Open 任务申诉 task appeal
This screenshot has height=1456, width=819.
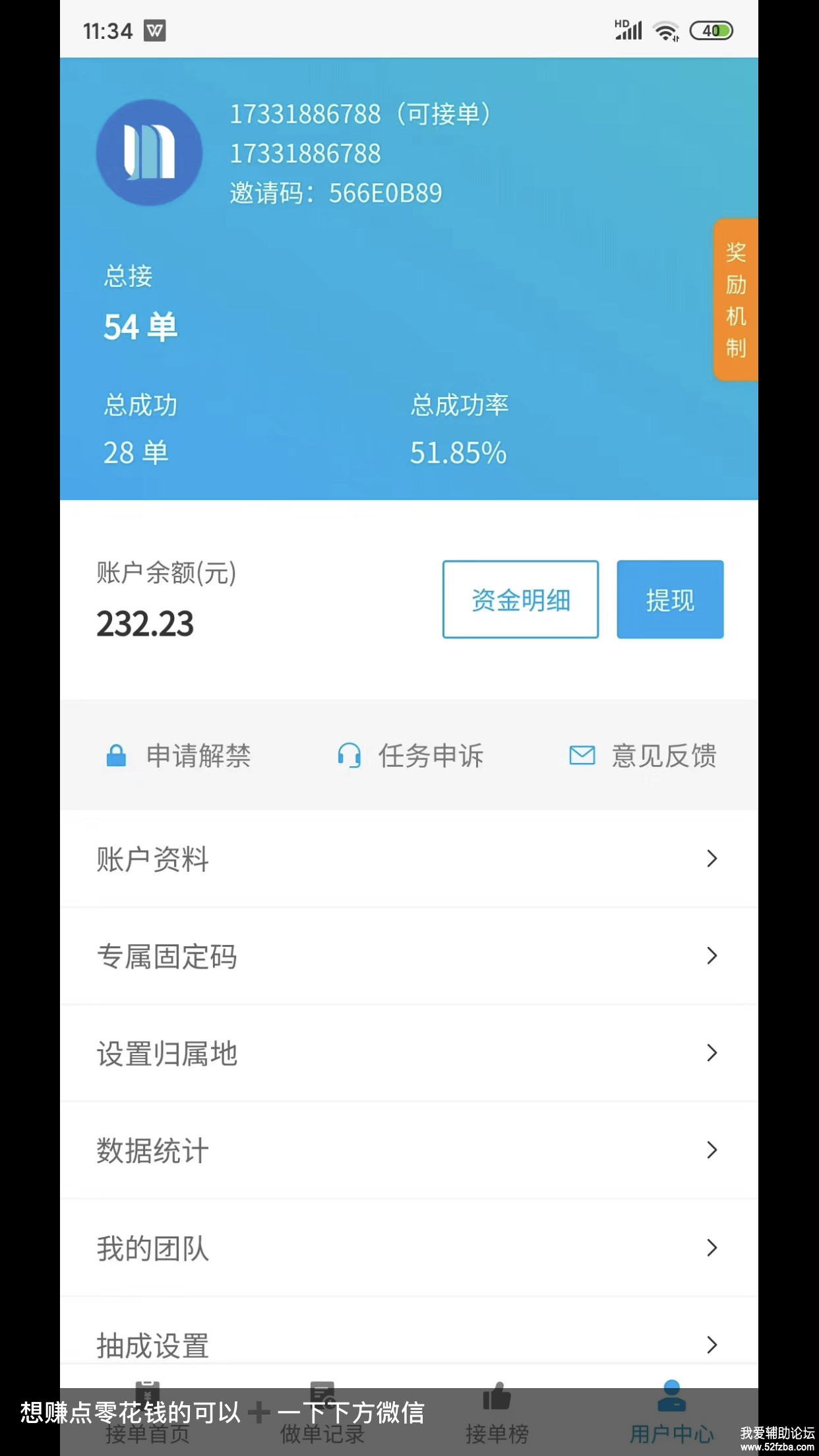tap(411, 756)
